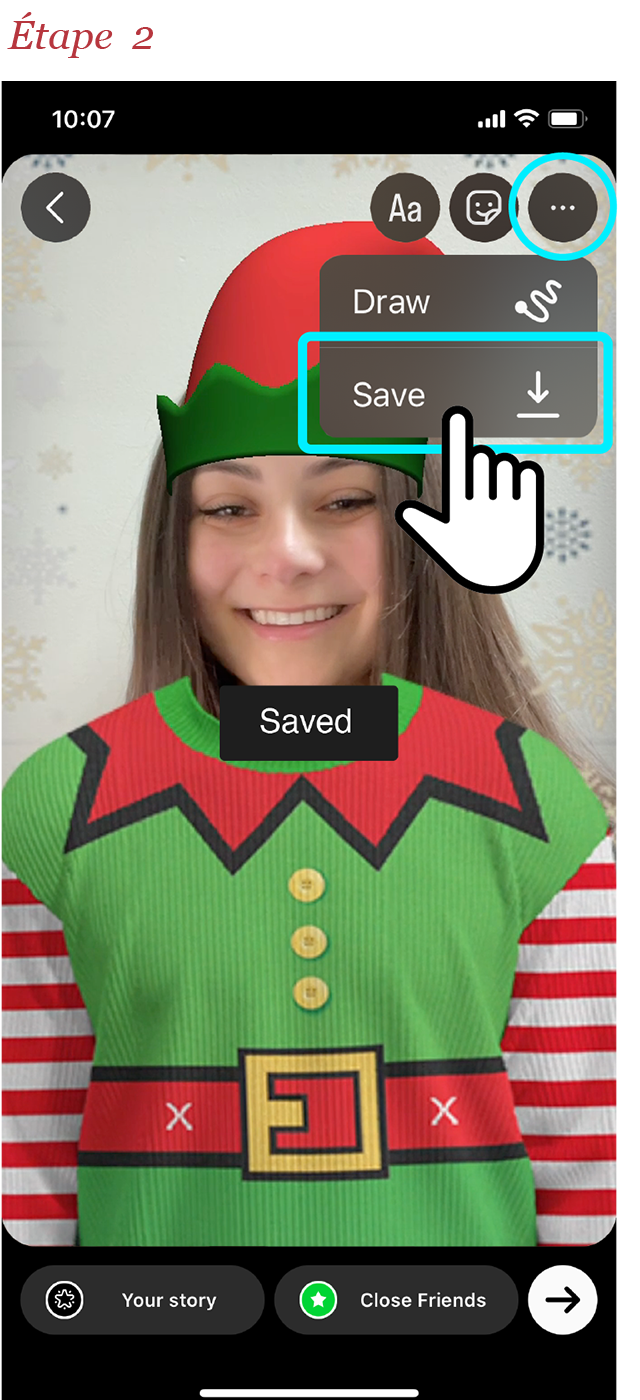This screenshot has height=1400, width=640.
Task: Share to Your story
Action: pos(142,1300)
